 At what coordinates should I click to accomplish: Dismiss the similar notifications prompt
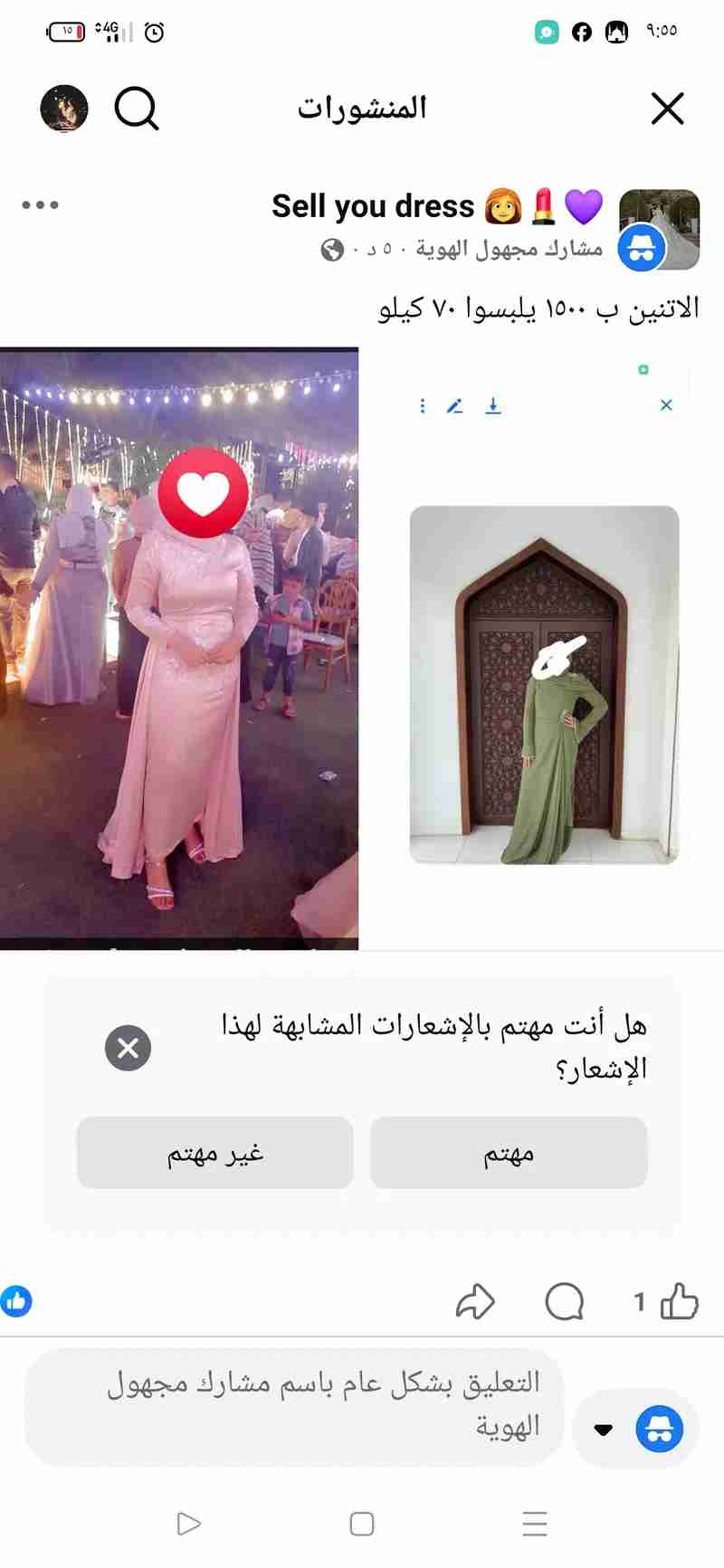[x=129, y=1048]
